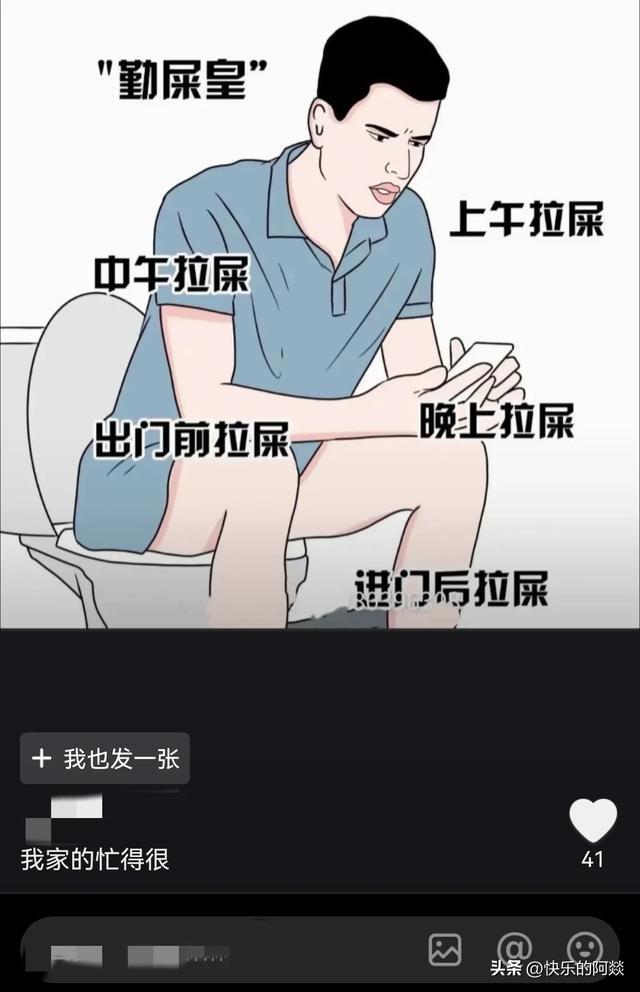Image resolution: width=640 pixels, height=992 pixels.
Task: Like this comment with the heart icon
Action: (x=593, y=822)
